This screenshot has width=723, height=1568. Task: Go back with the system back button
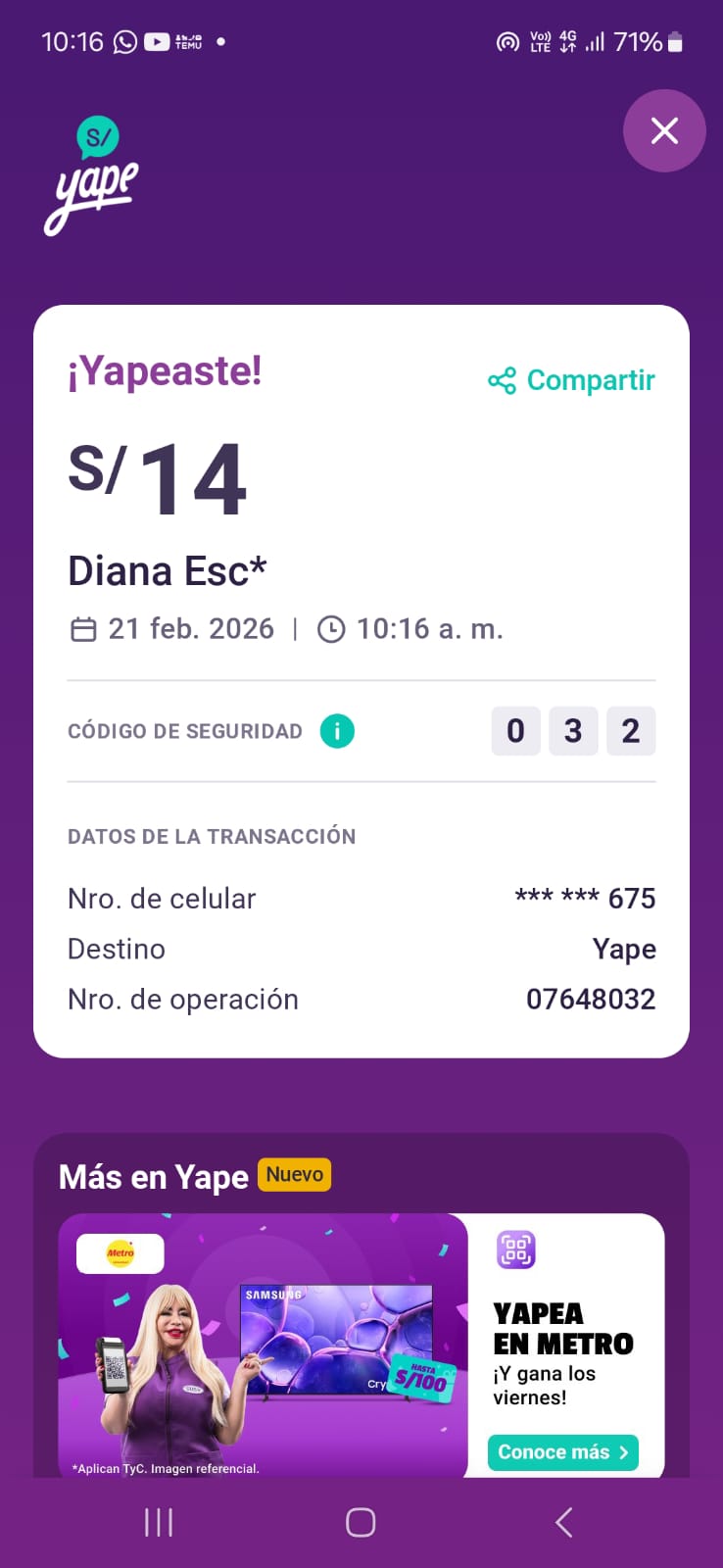click(563, 1522)
